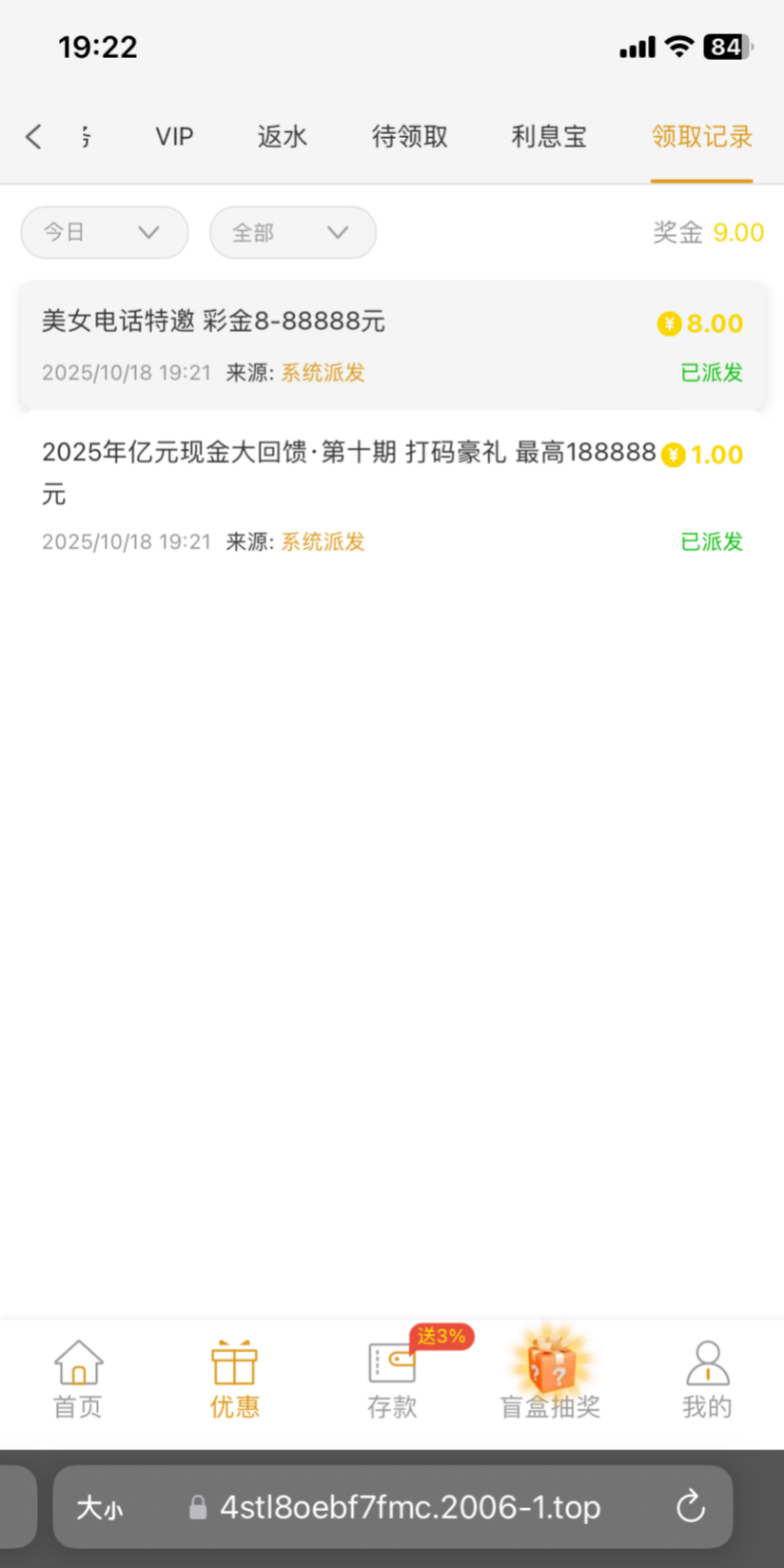Image resolution: width=784 pixels, height=1568 pixels.
Task: Open the 存款 deposit tab
Action: (392, 1380)
